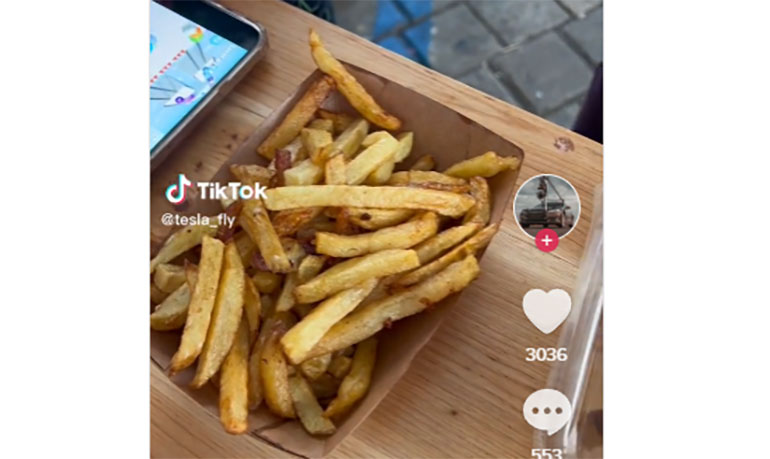Follow the creator with the plus badge

click(546, 240)
